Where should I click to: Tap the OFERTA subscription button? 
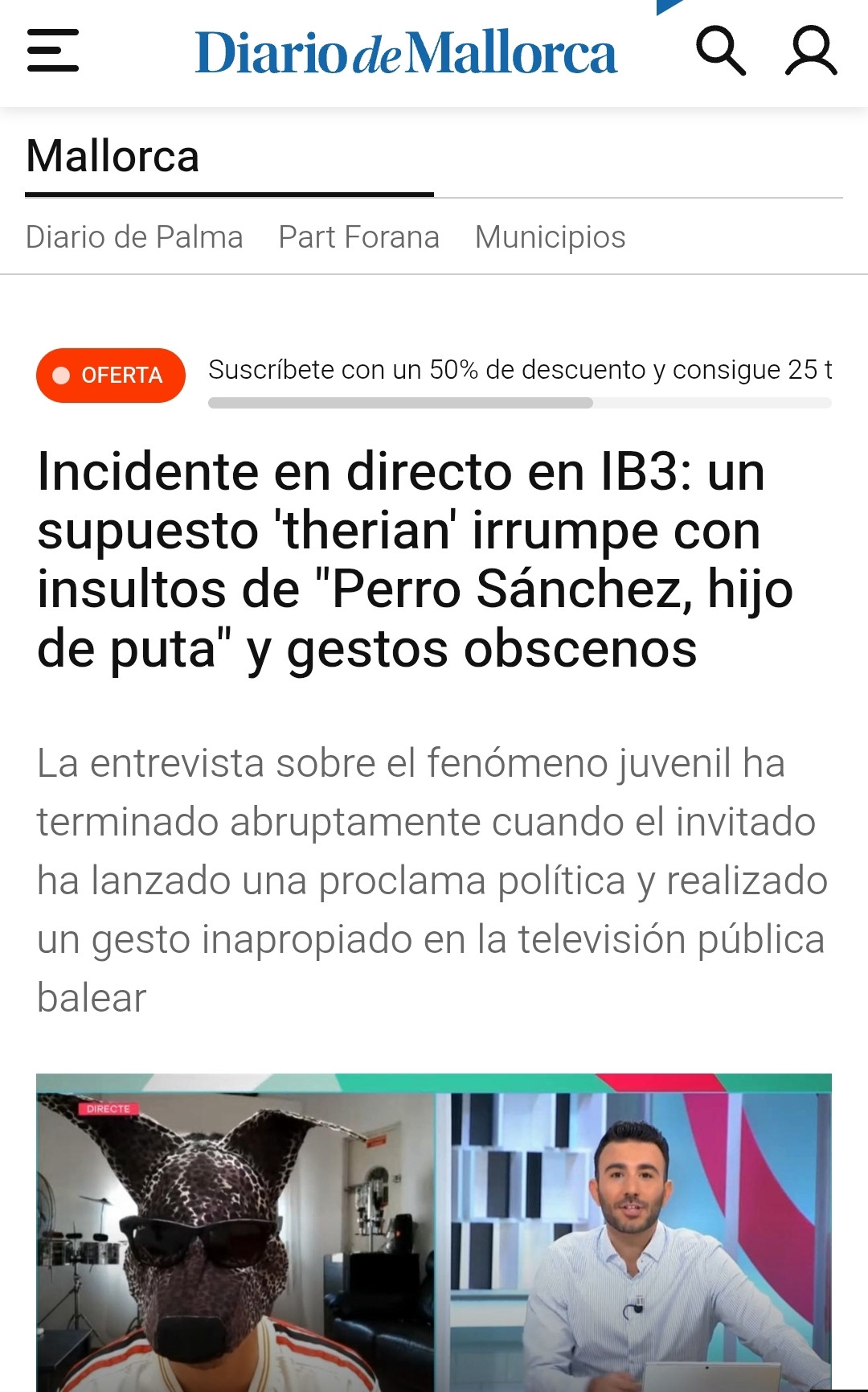coord(111,376)
